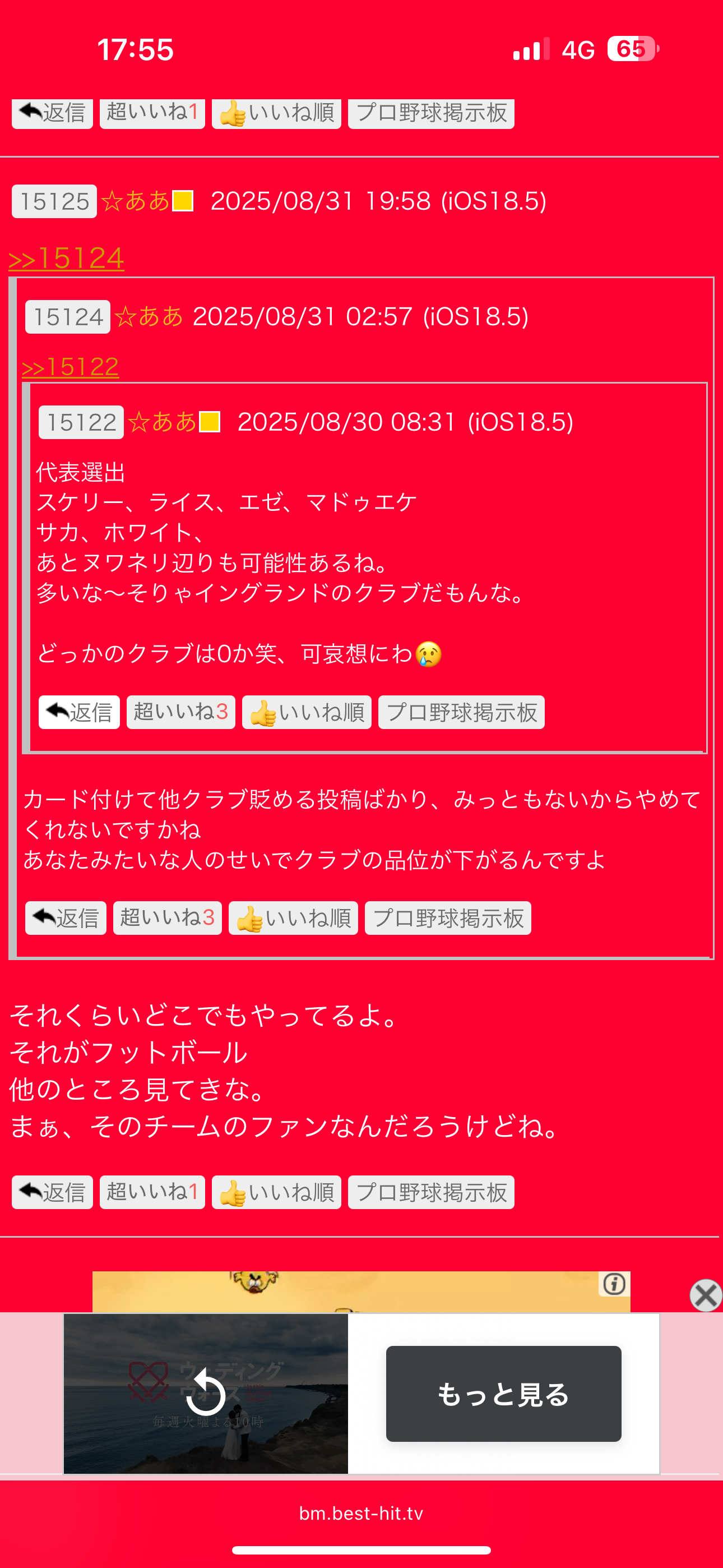The height and width of the screenshot is (1568, 723).
Task: Give 超いいね to post 15125's それがフットボール comment
Action: click(x=152, y=1192)
